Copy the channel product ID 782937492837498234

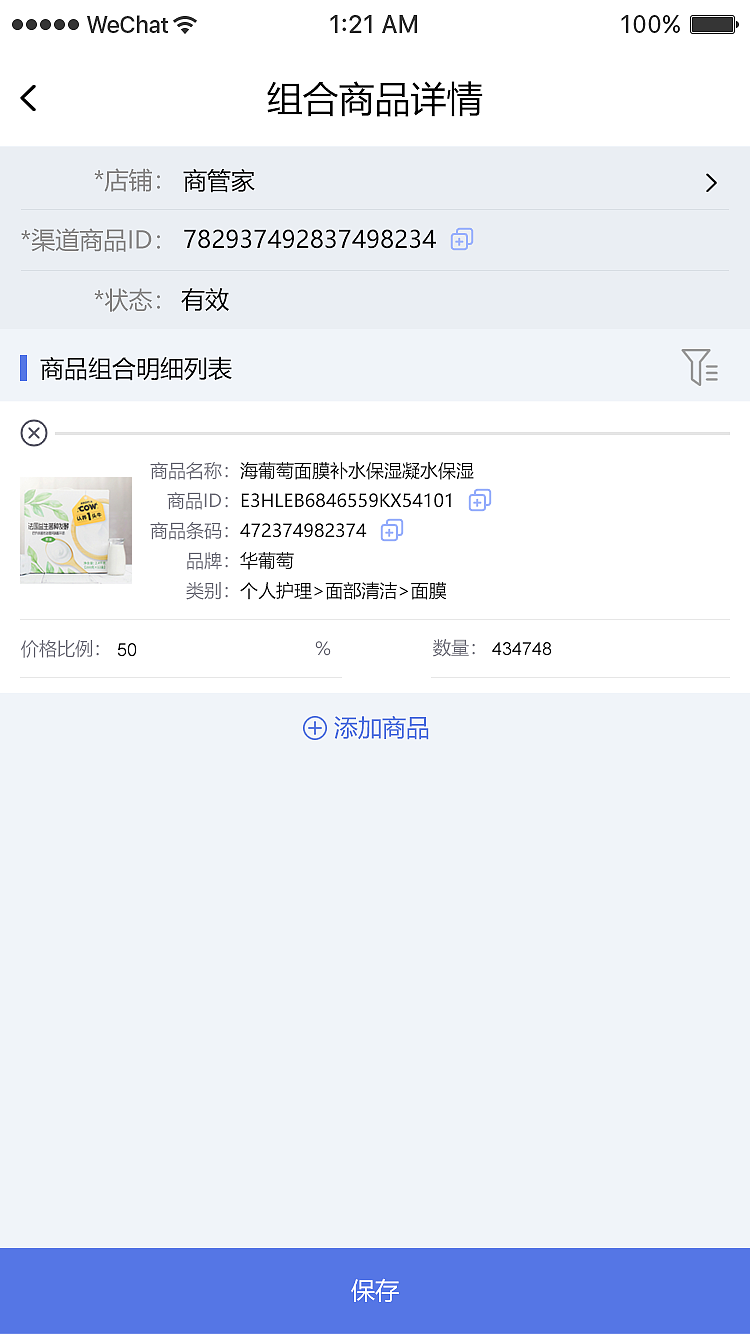click(460, 239)
